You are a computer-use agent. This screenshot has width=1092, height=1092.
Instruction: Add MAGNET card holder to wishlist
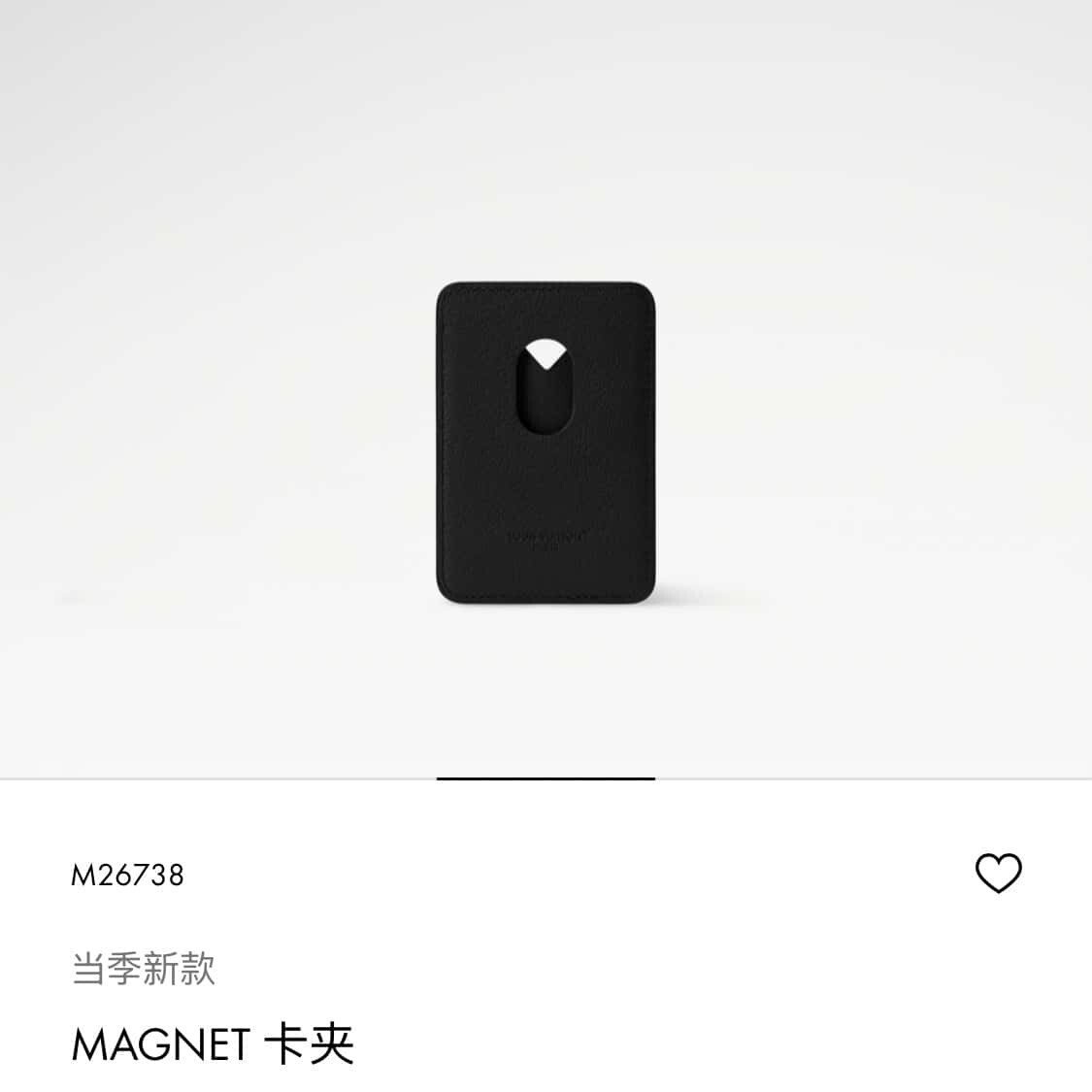point(998,874)
